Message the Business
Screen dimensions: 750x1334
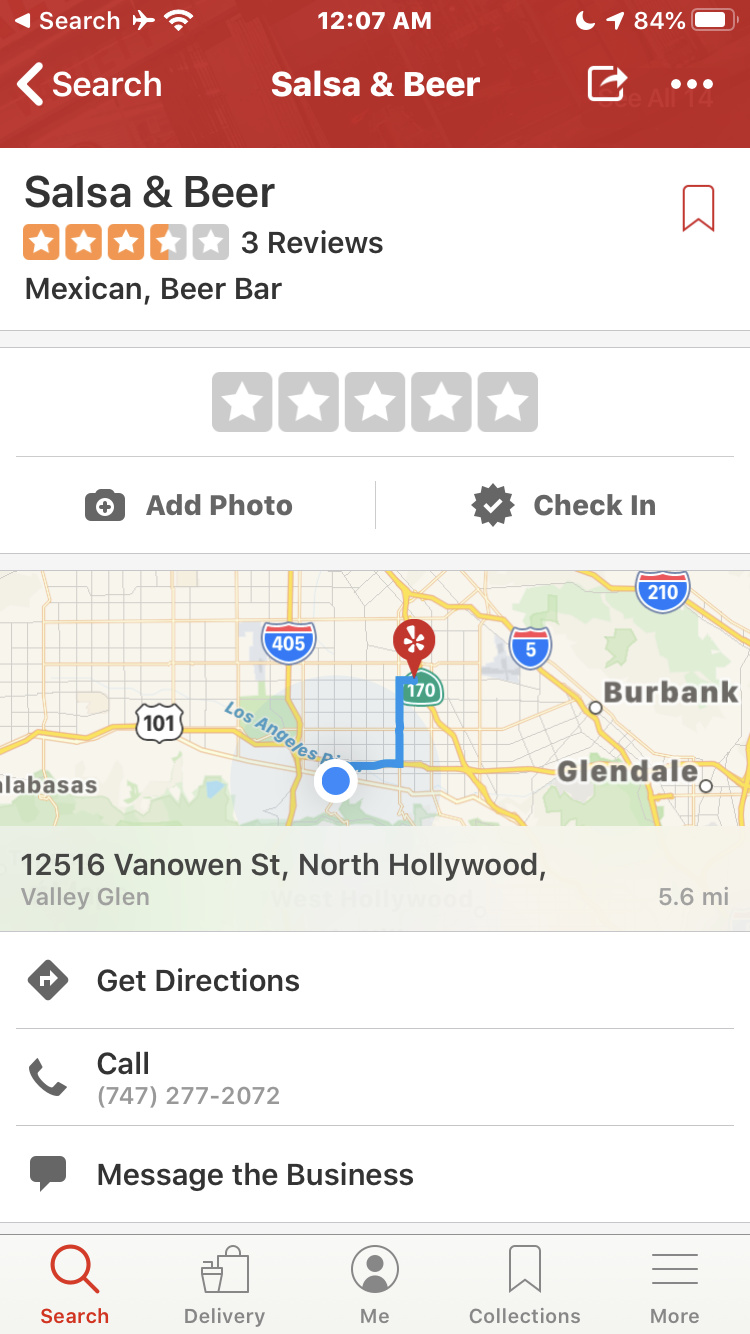(375, 1174)
